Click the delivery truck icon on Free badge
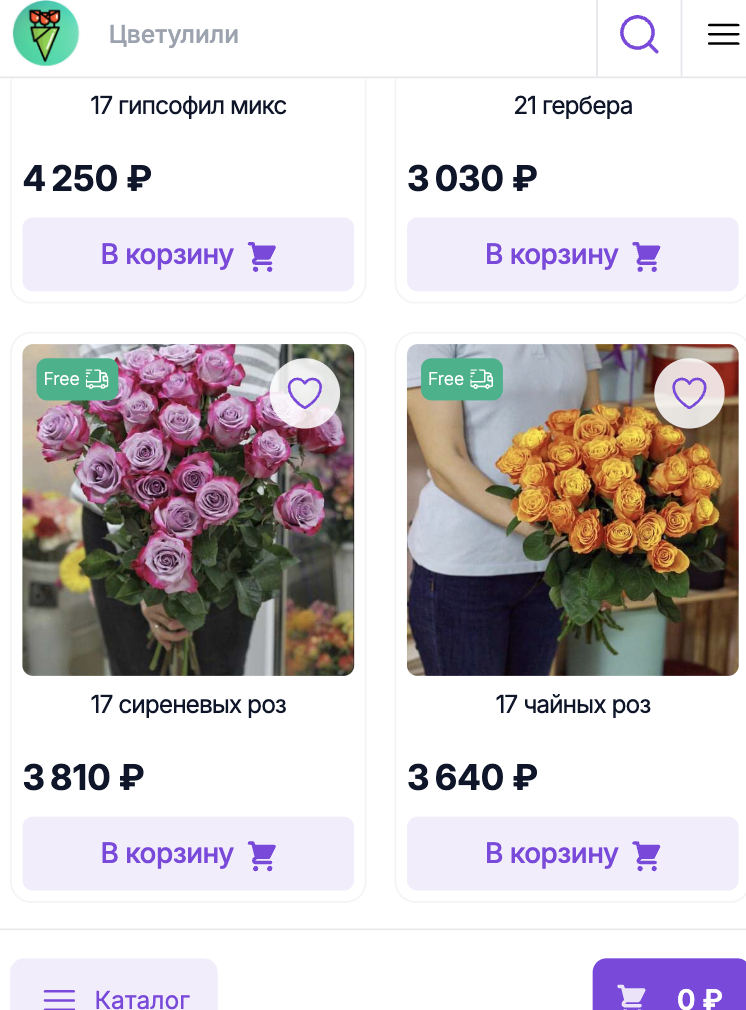Image resolution: width=746 pixels, height=1010 pixels. coord(97,379)
